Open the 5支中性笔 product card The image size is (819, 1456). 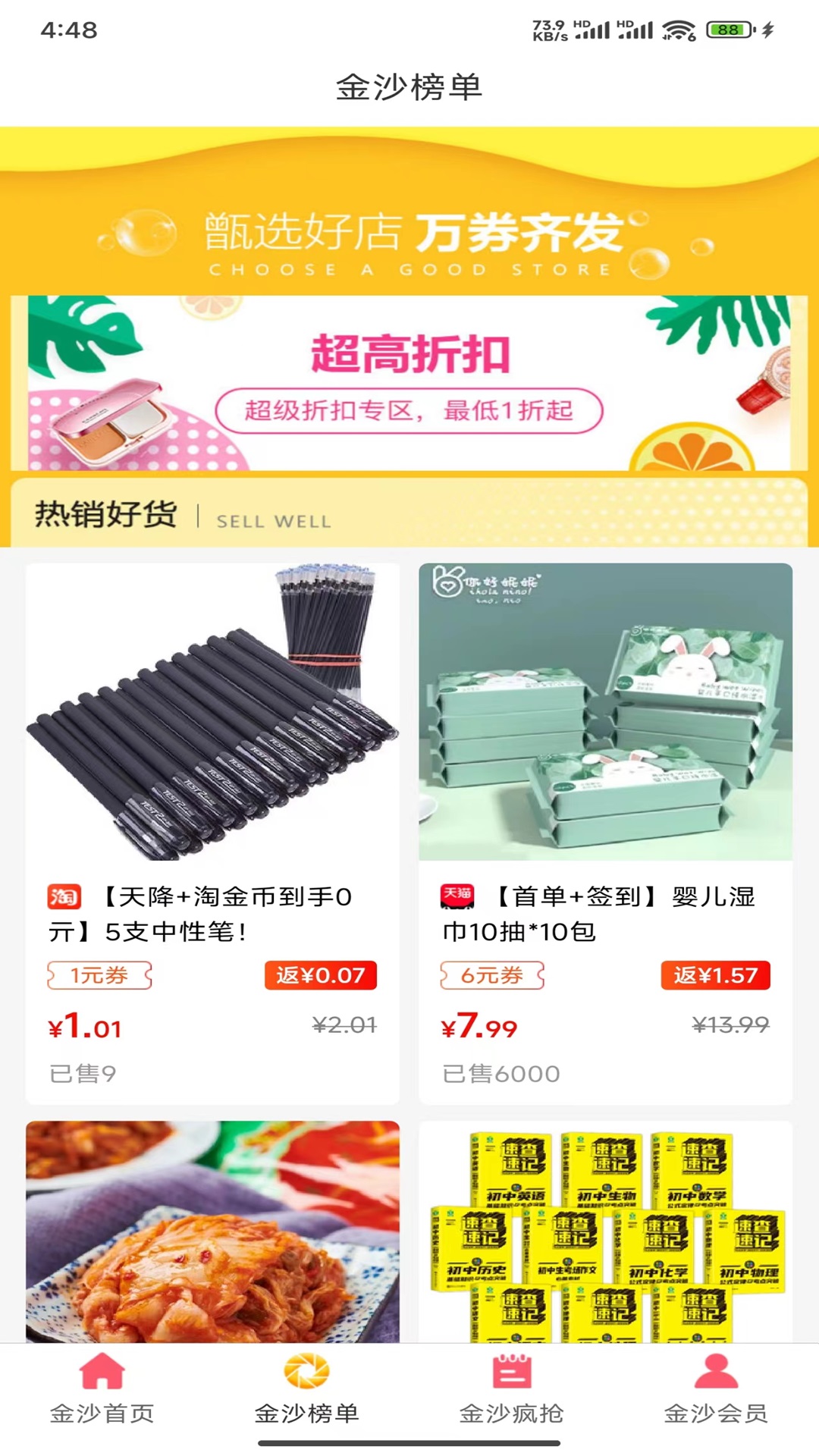point(212,833)
